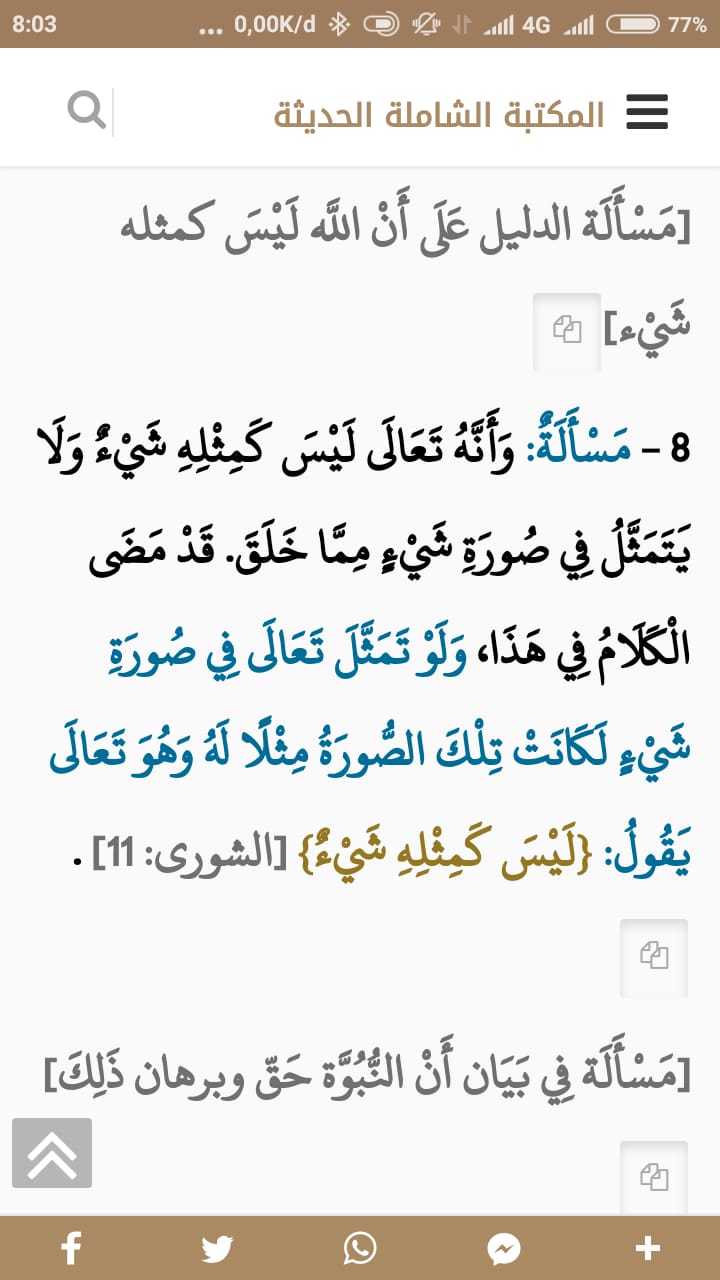This screenshot has width=720, height=1280.
Task: Open more sharing options plus button
Action: click(648, 1248)
